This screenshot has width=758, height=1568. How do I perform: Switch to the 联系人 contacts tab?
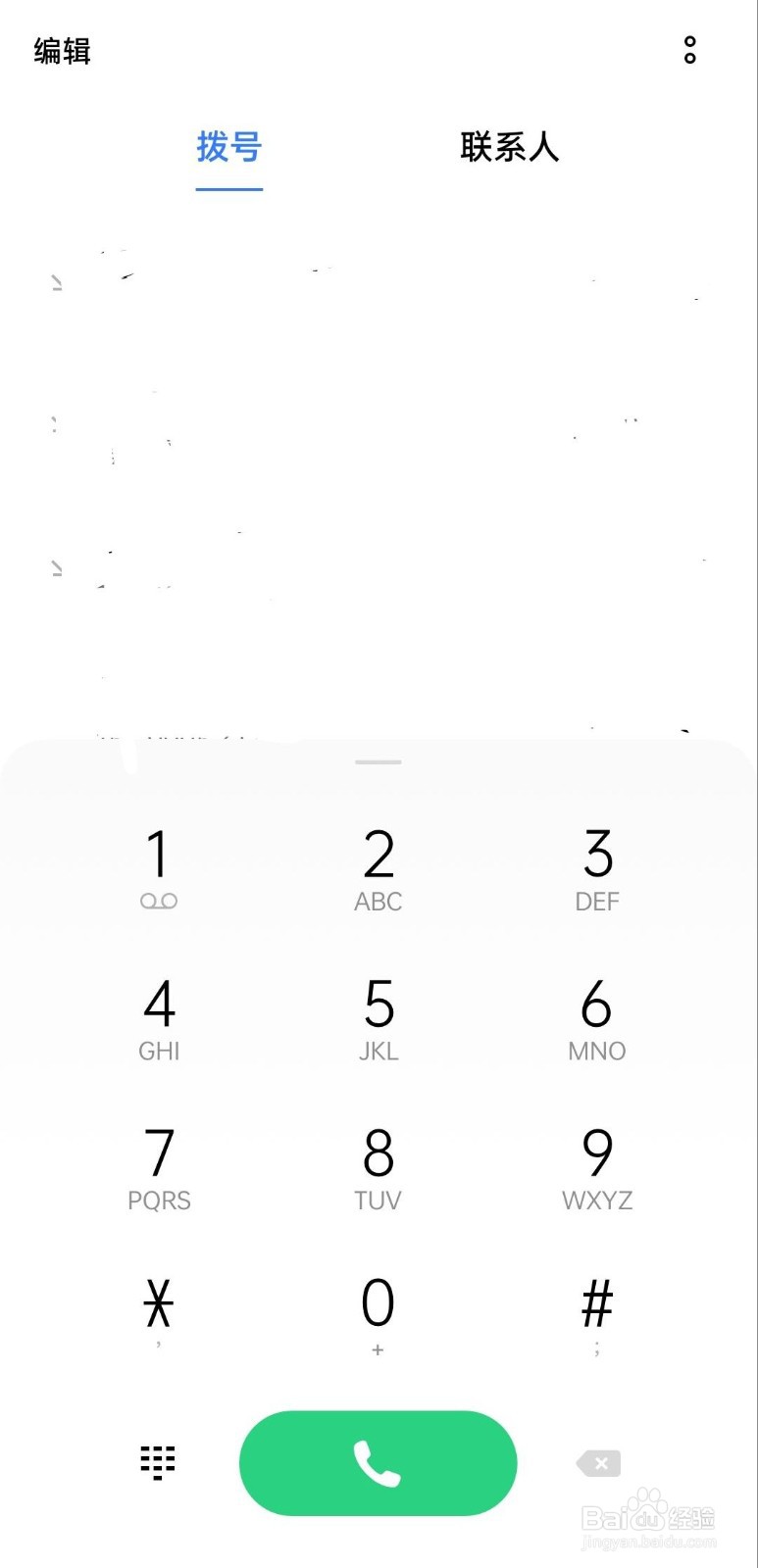pos(510,147)
